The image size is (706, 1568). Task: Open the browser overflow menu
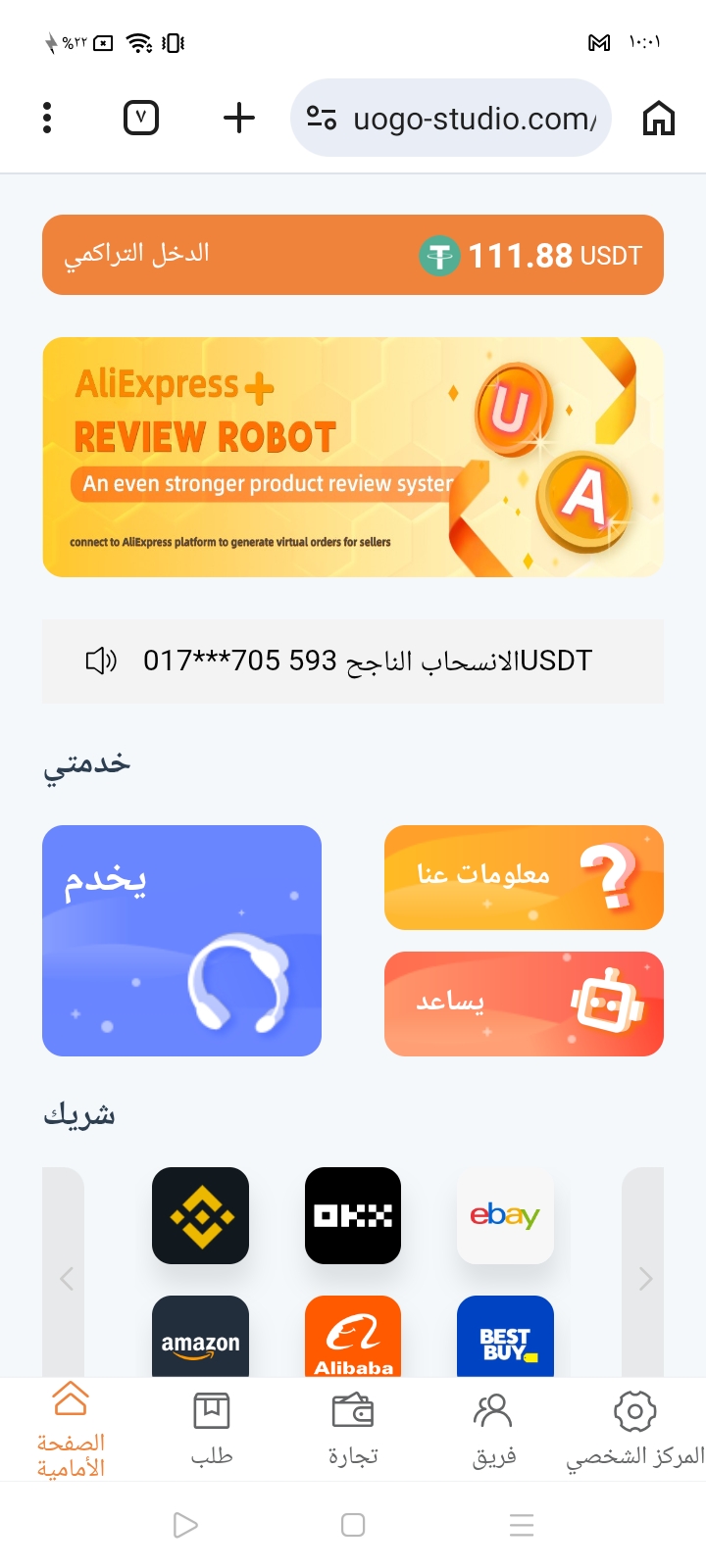point(47,118)
